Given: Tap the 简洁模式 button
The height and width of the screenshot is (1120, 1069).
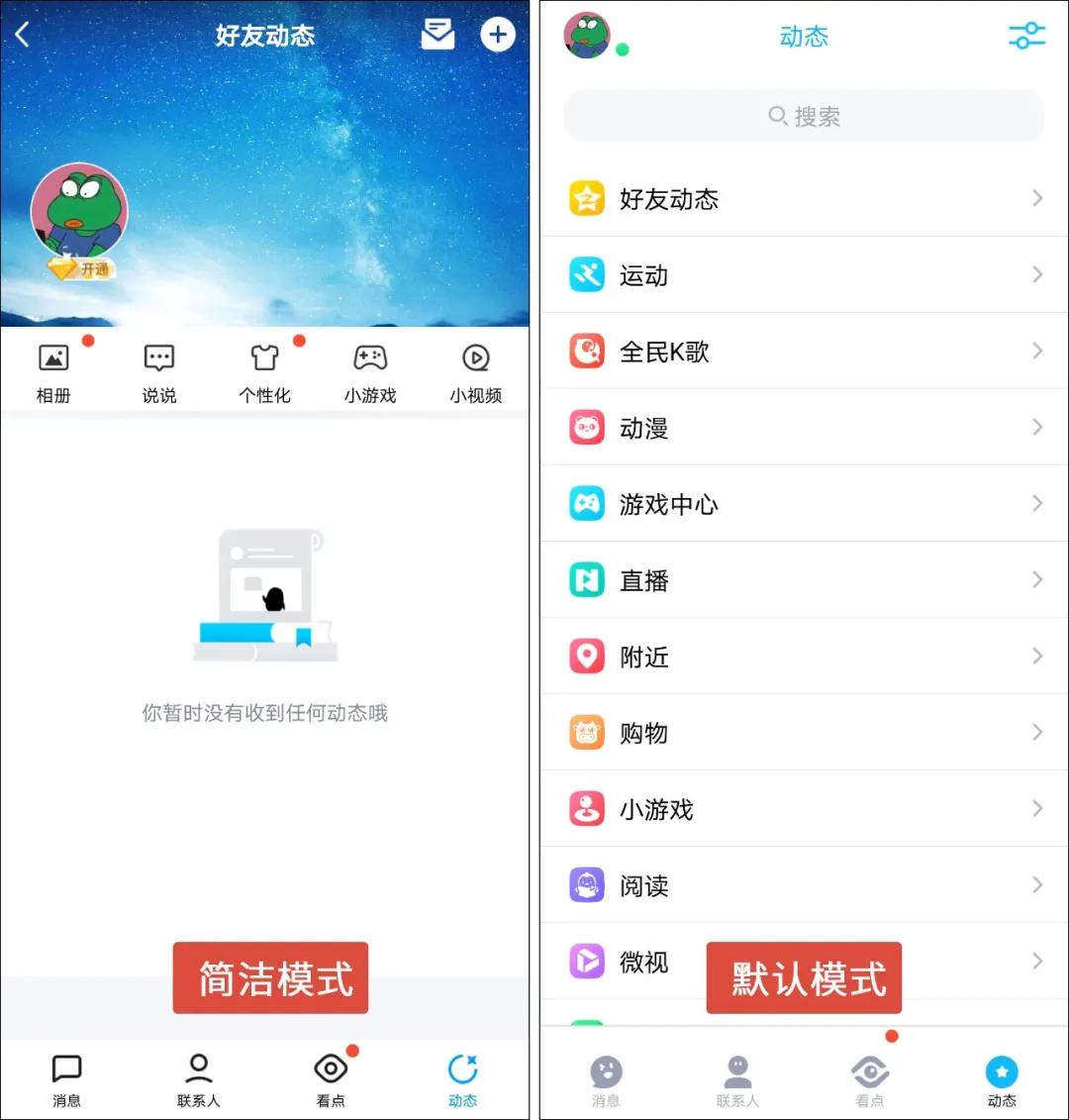Looking at the screenshot, I should 270,978.
